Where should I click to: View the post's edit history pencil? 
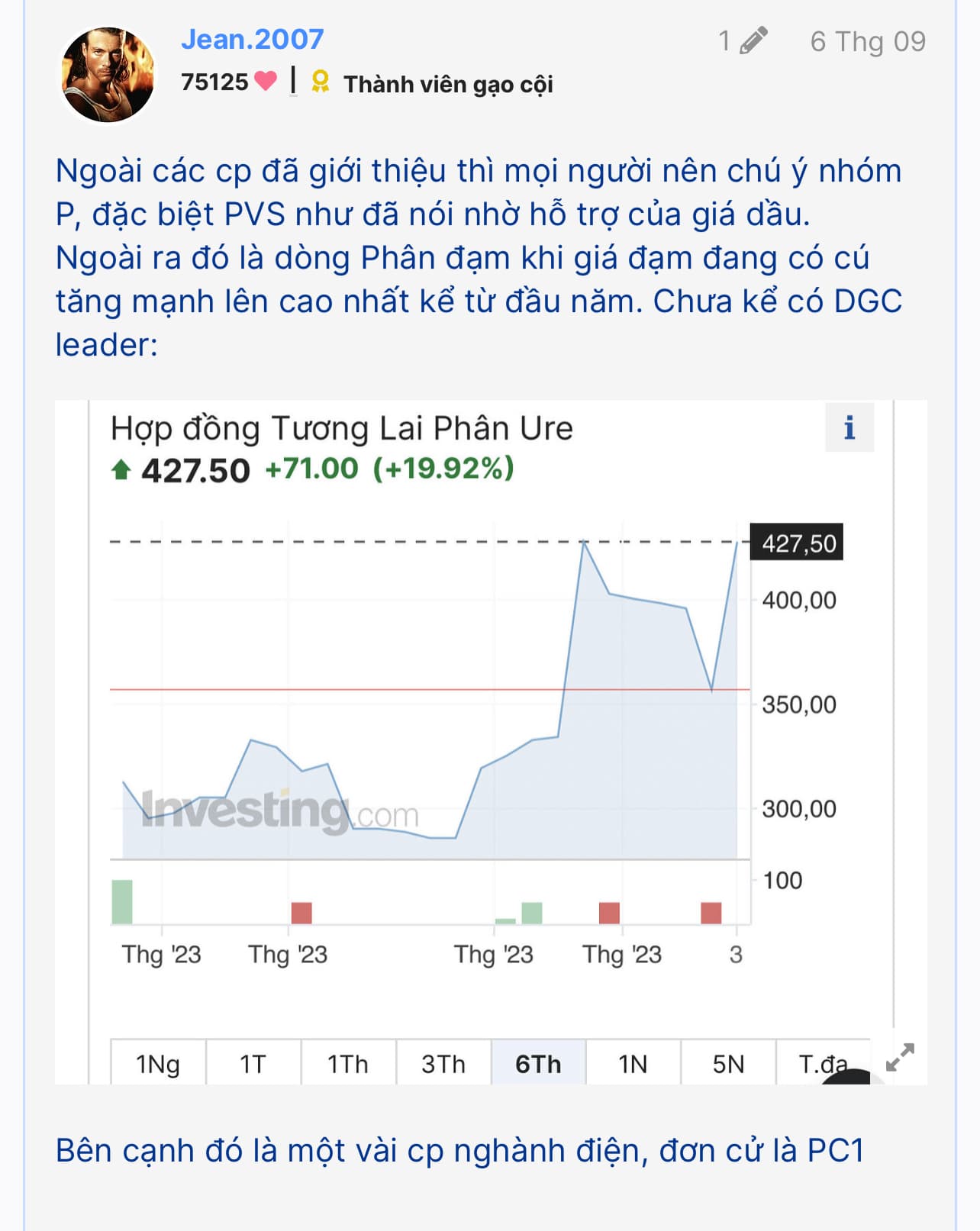[x=752, y=40]
